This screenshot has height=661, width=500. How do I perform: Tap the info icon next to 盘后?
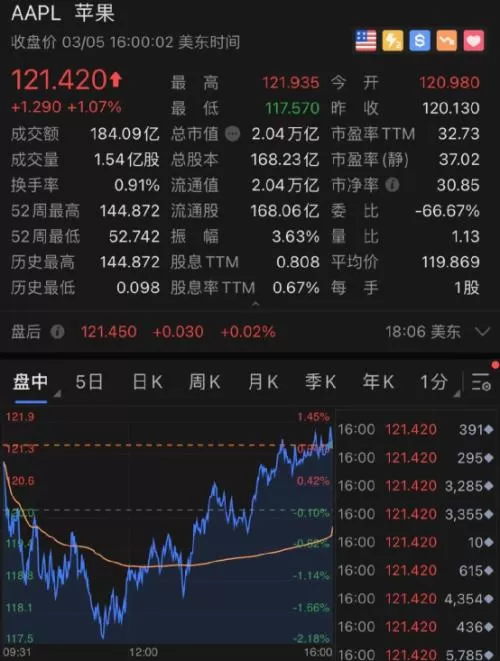(x=57, y=332)
